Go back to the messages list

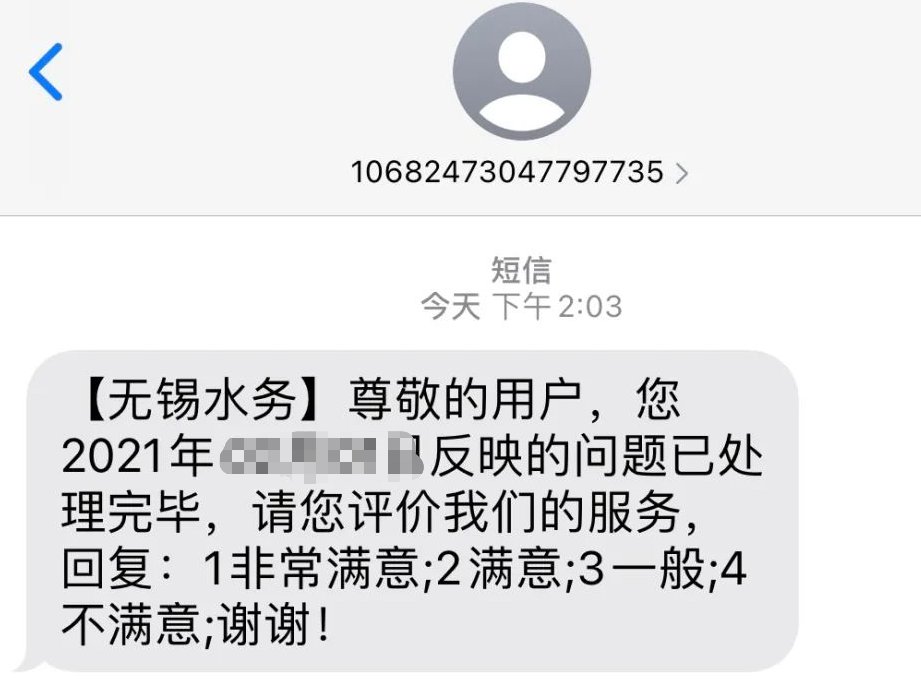pos(46,72)
